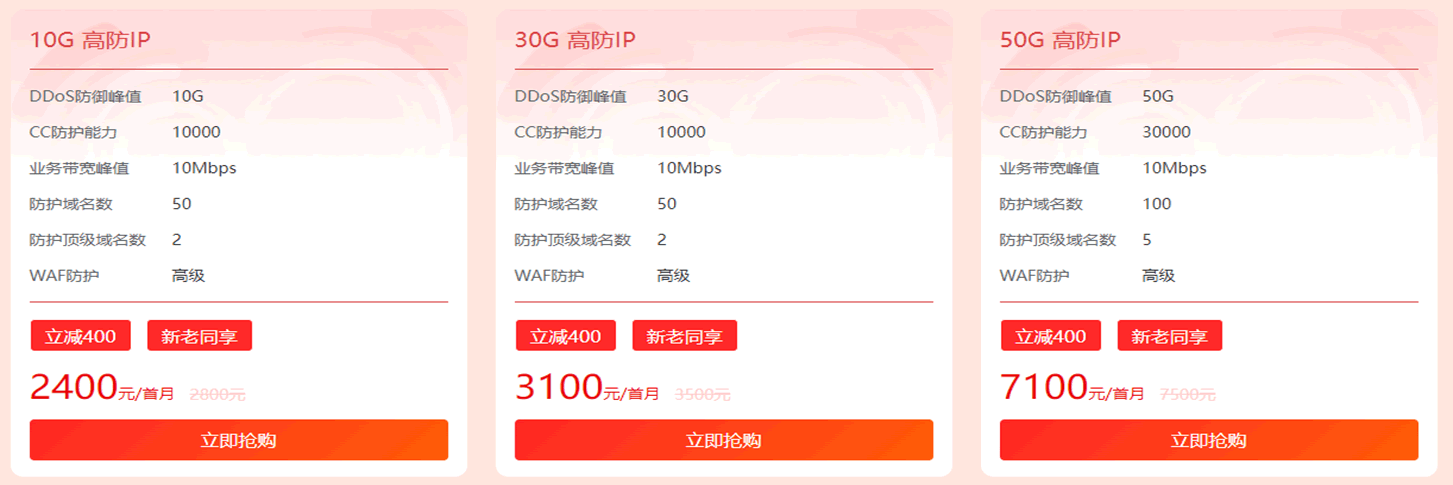
Task: Buy the 30G 高防IP plan now
Action: point(723,440)
